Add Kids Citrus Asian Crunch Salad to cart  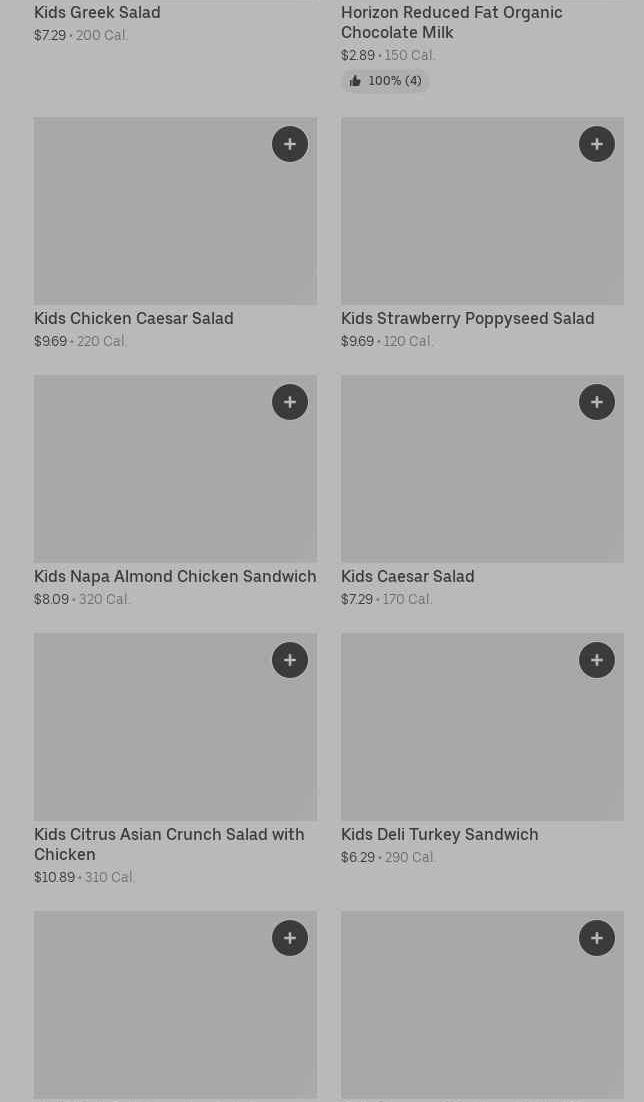(x=290, y=660)
